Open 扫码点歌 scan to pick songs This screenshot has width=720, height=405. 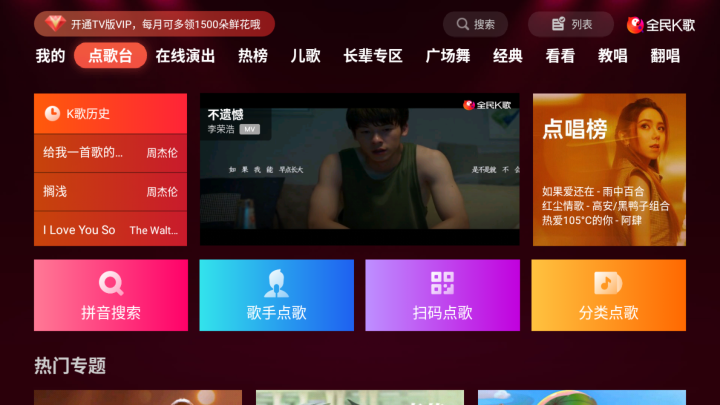pos(442,295)
